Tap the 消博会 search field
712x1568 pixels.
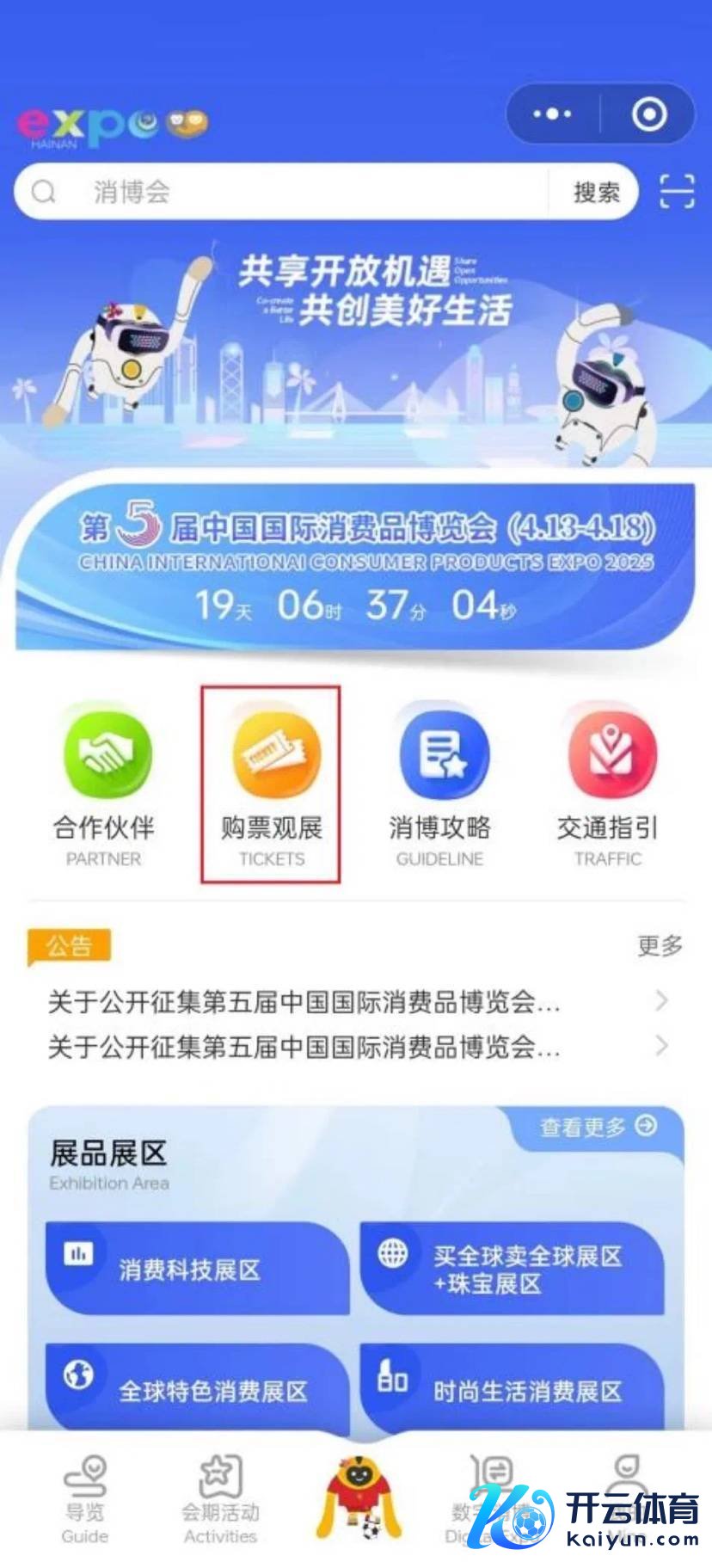pyautogui.click(x=284, y=191)
